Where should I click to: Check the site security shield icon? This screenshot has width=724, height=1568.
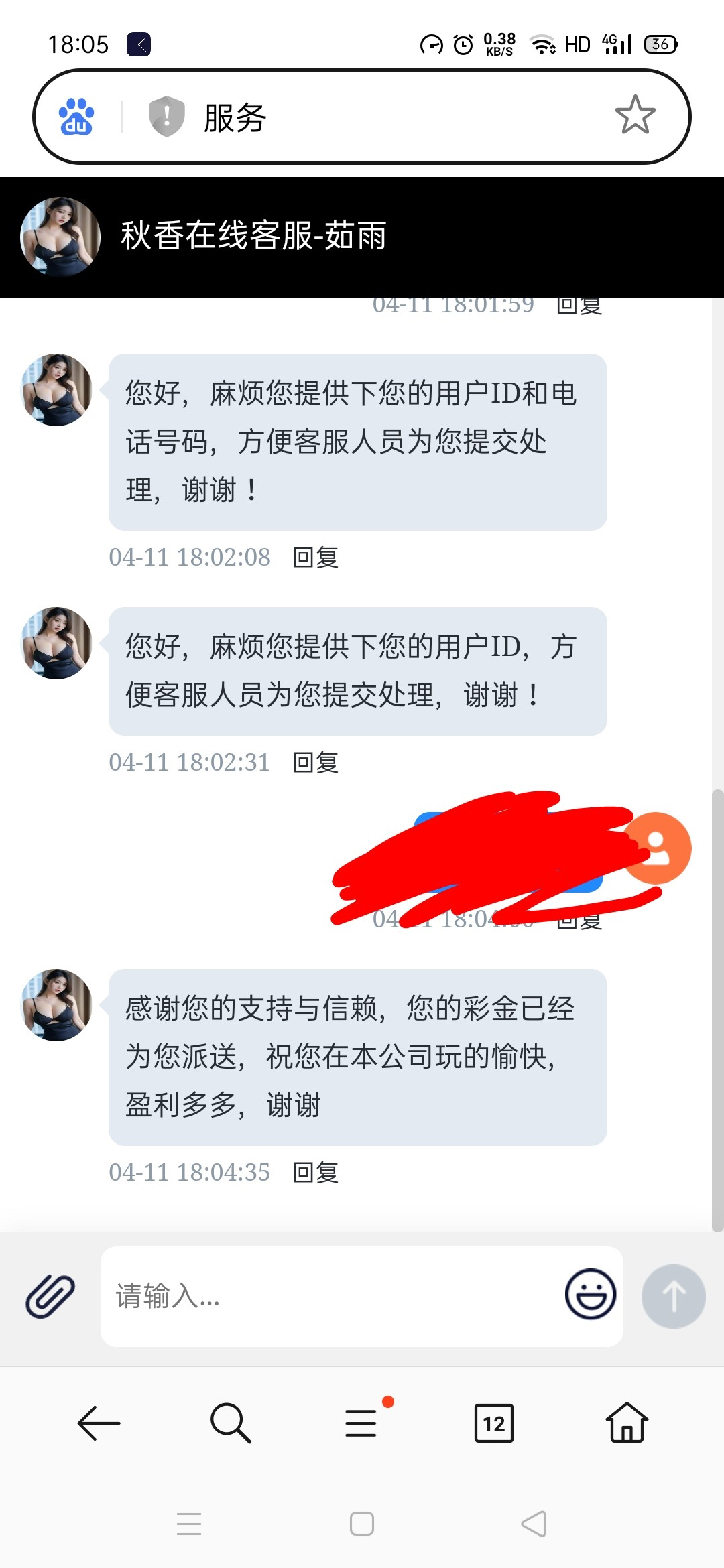166,116
